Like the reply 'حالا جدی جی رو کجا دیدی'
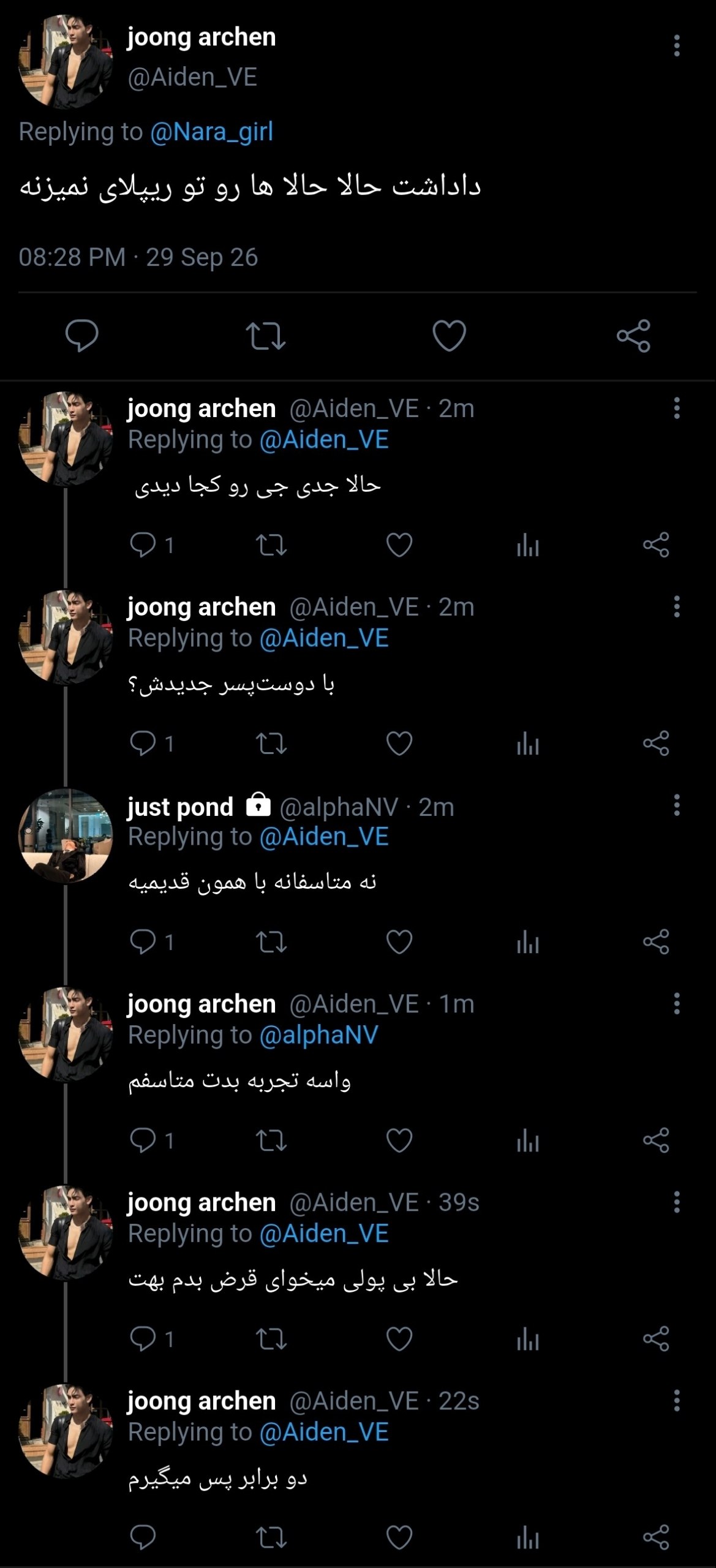The height and width of the screenshot is (1568, 716). tap(399, 545)
